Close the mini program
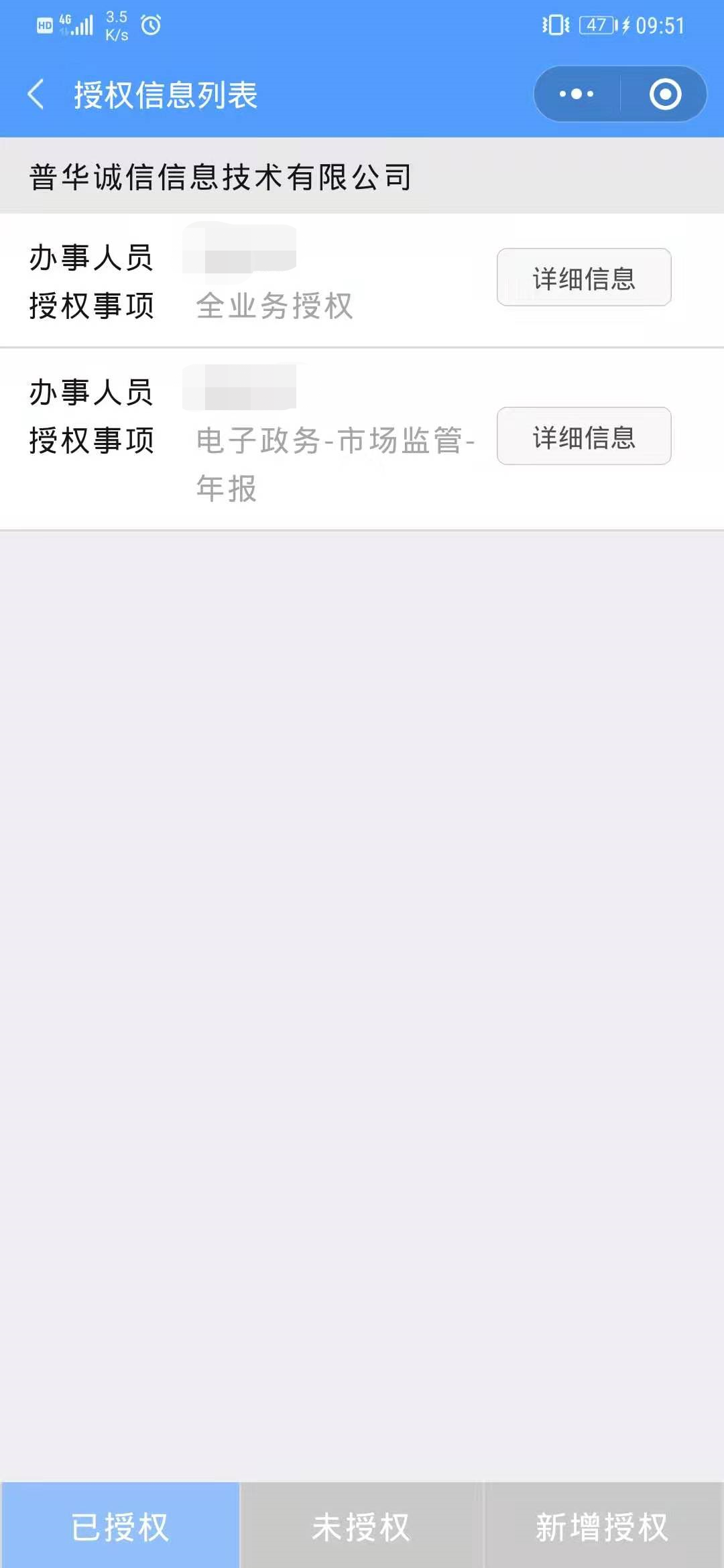Screen dimensions: 724x1568 coord(665,94)
